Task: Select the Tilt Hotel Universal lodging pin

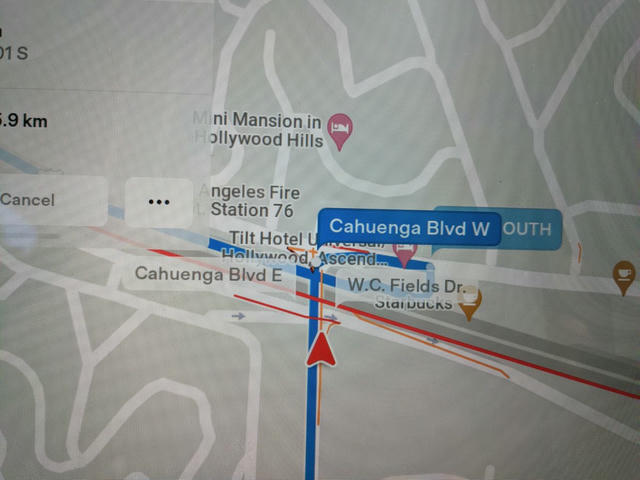Action: [x=405, y=255]
